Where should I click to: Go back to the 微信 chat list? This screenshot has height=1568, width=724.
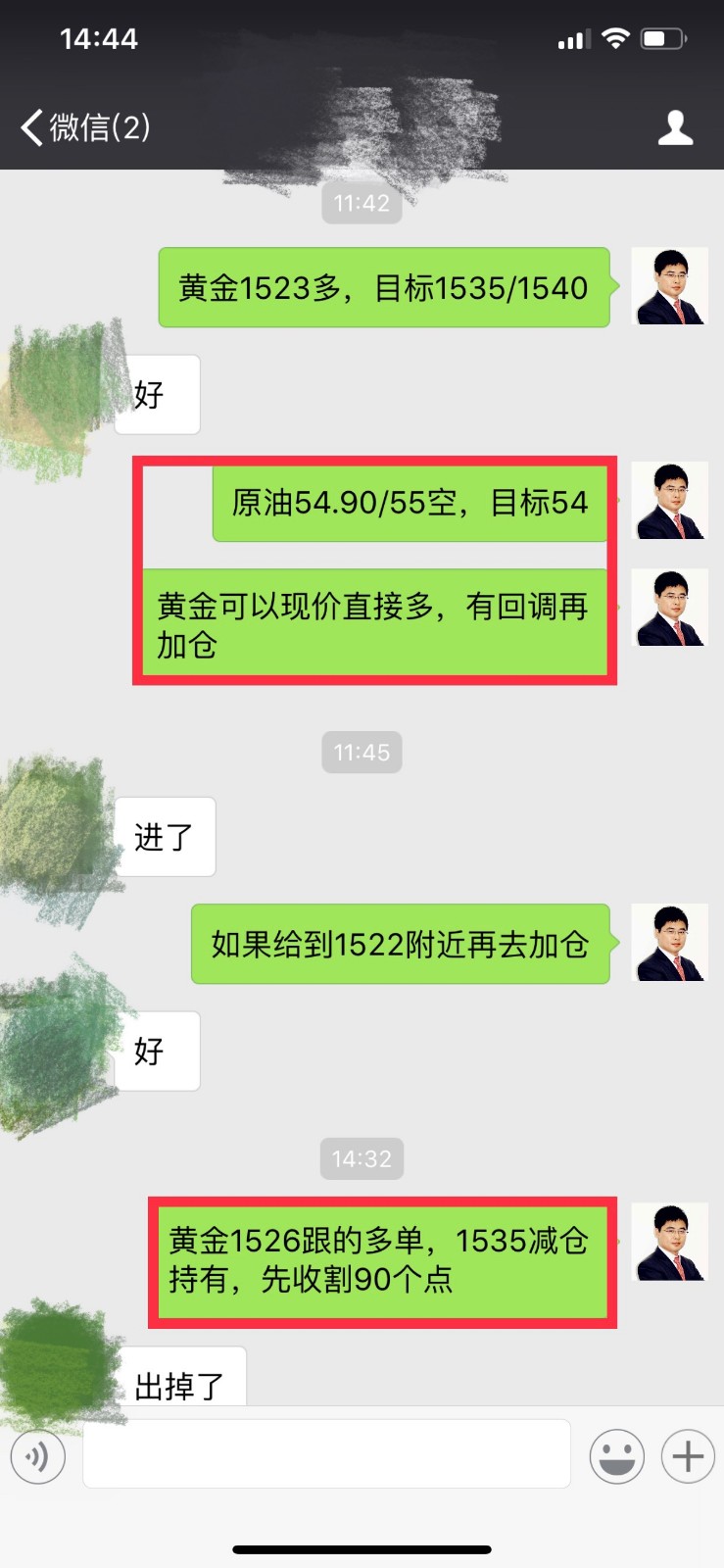point(83,127)
